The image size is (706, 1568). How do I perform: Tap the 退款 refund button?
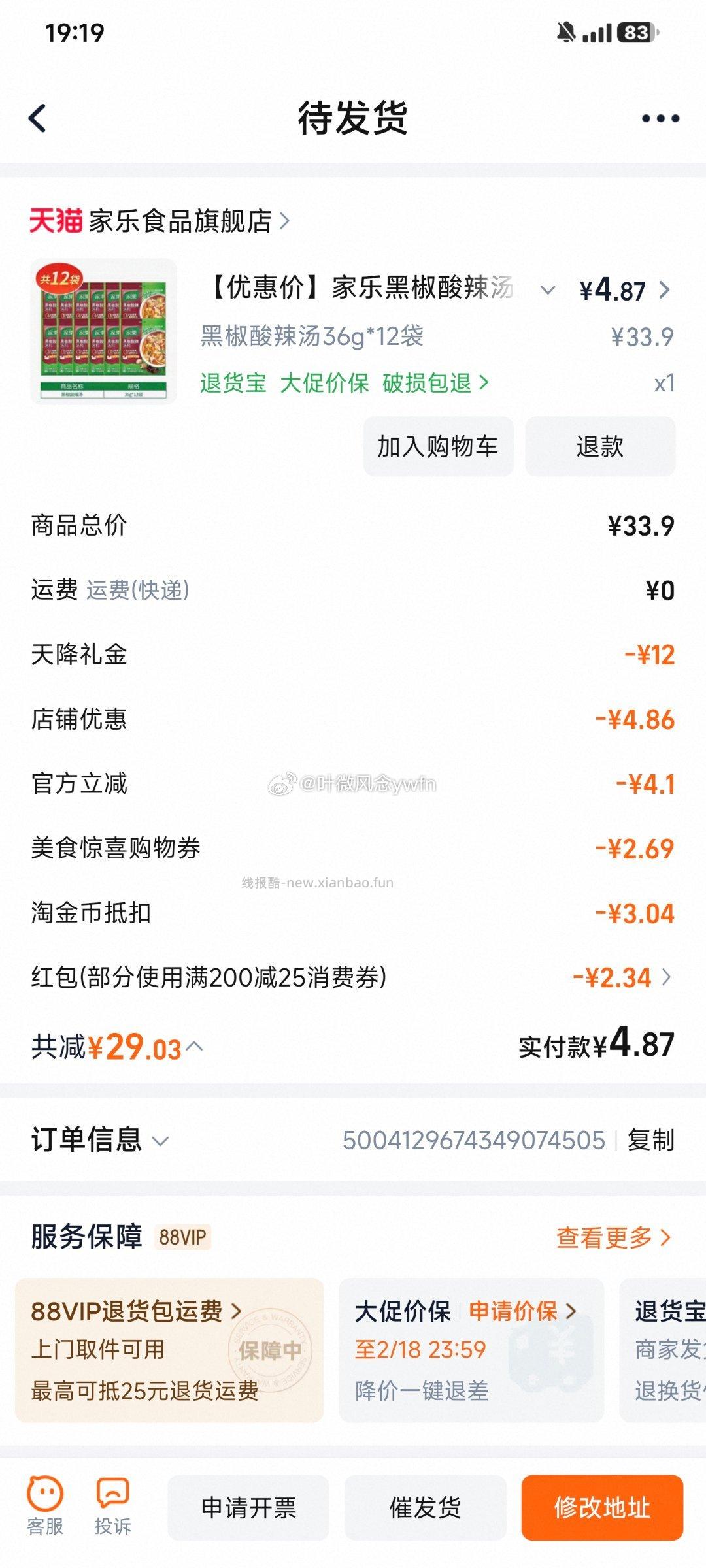(599, 446)
